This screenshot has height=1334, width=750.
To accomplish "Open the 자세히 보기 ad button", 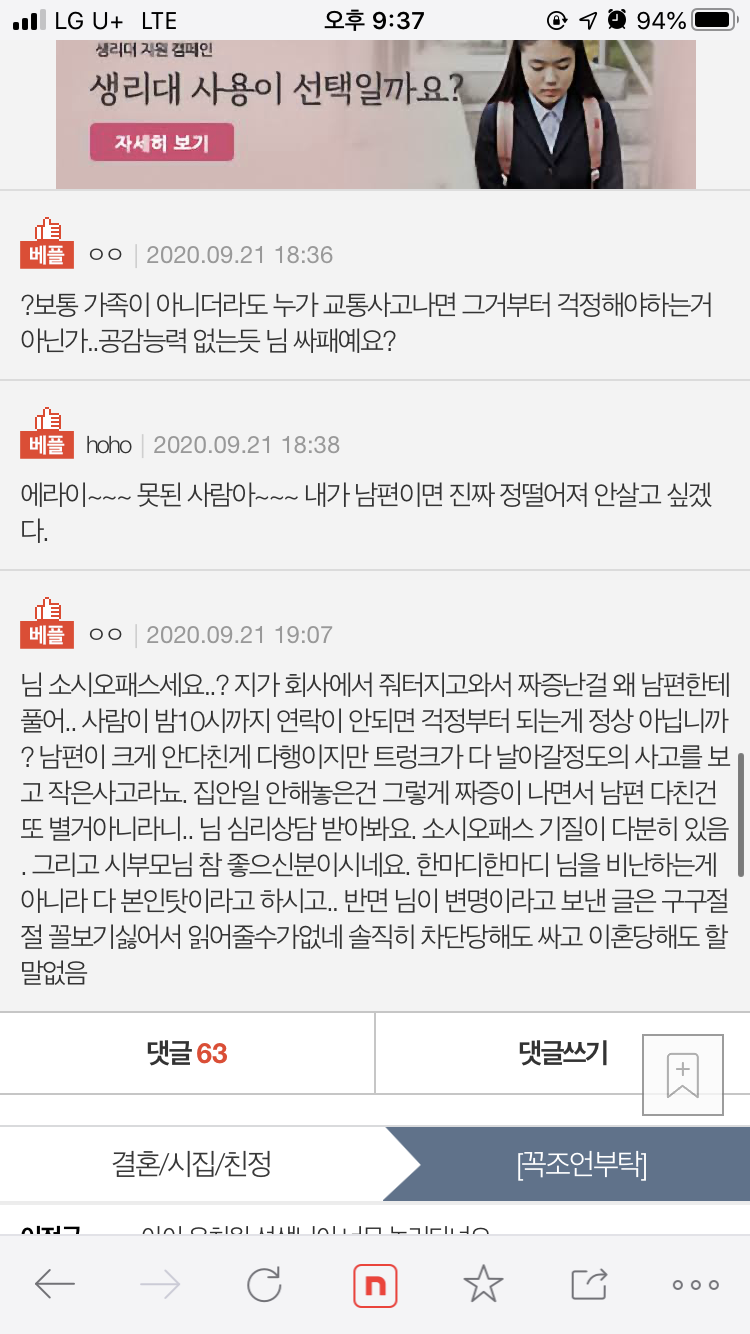I will point(162,143).
